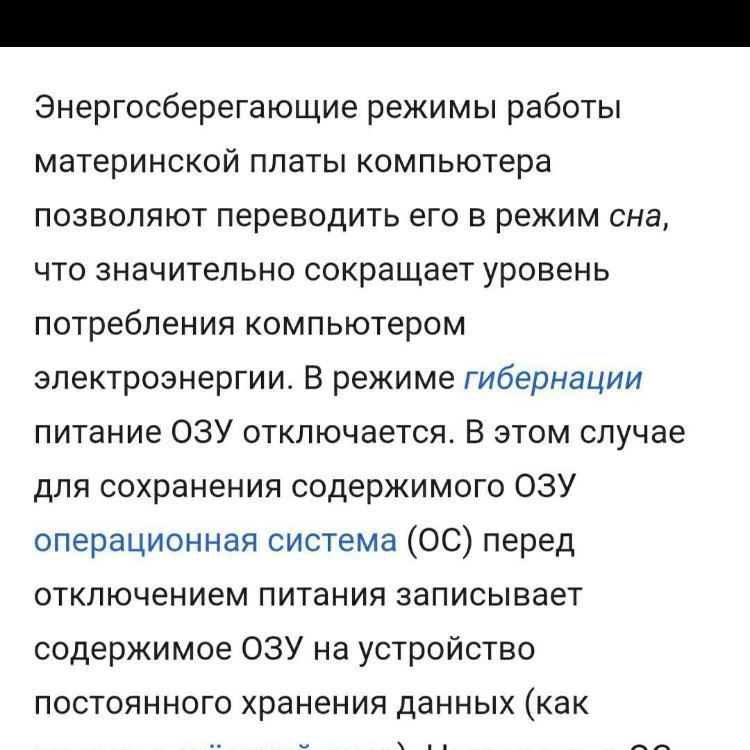Open the гибернации link
Screen dimensions: 750x750
[553, 379]
